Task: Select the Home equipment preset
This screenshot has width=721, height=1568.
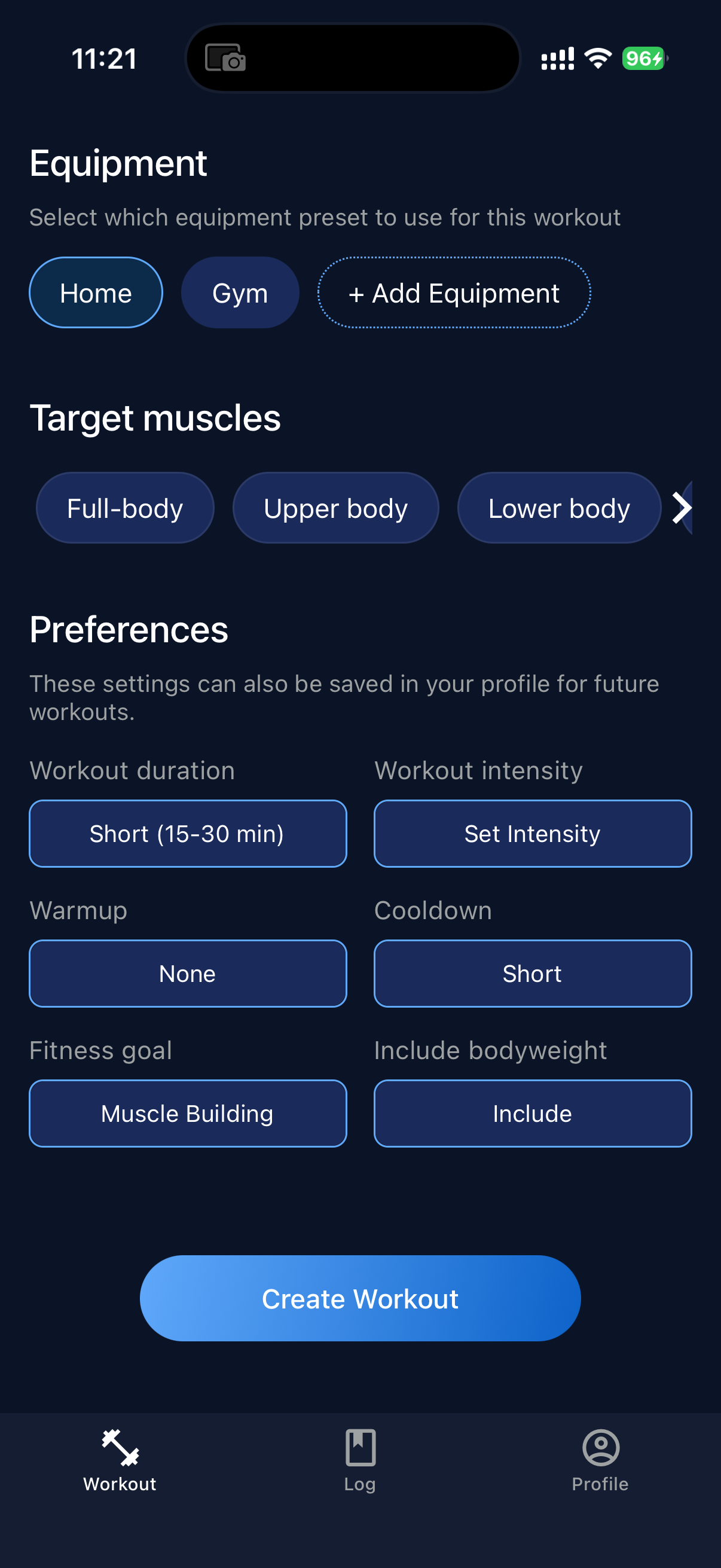Action: 96,293
